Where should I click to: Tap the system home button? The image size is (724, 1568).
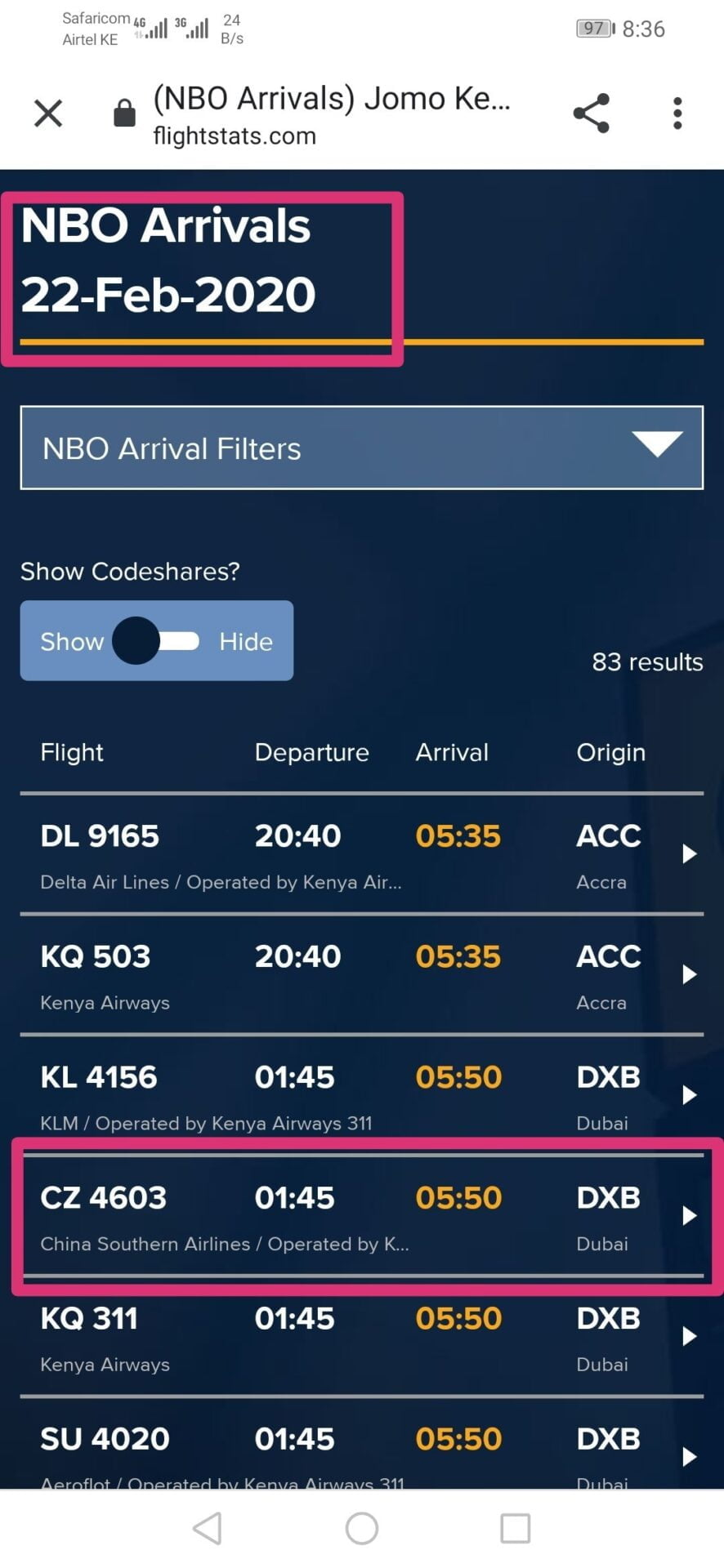(361, 1528)
